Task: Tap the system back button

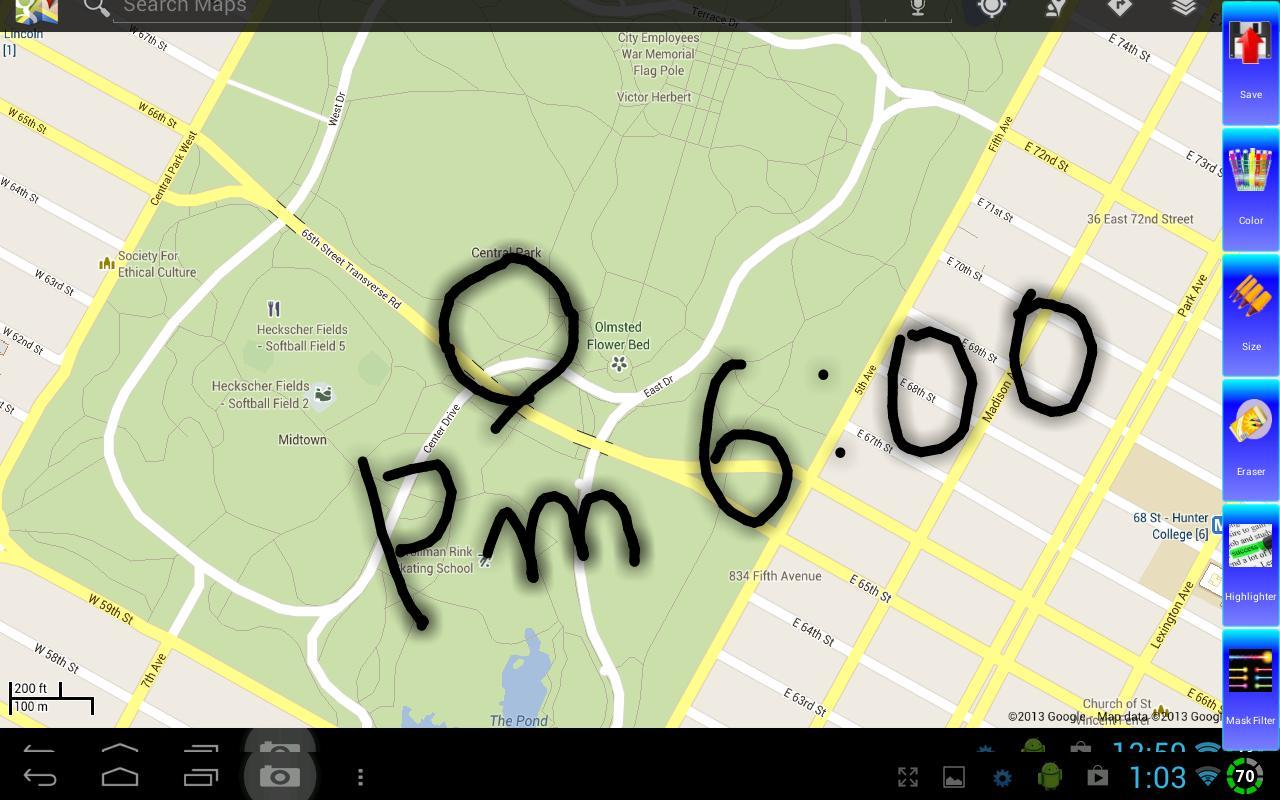Action: 40,777
